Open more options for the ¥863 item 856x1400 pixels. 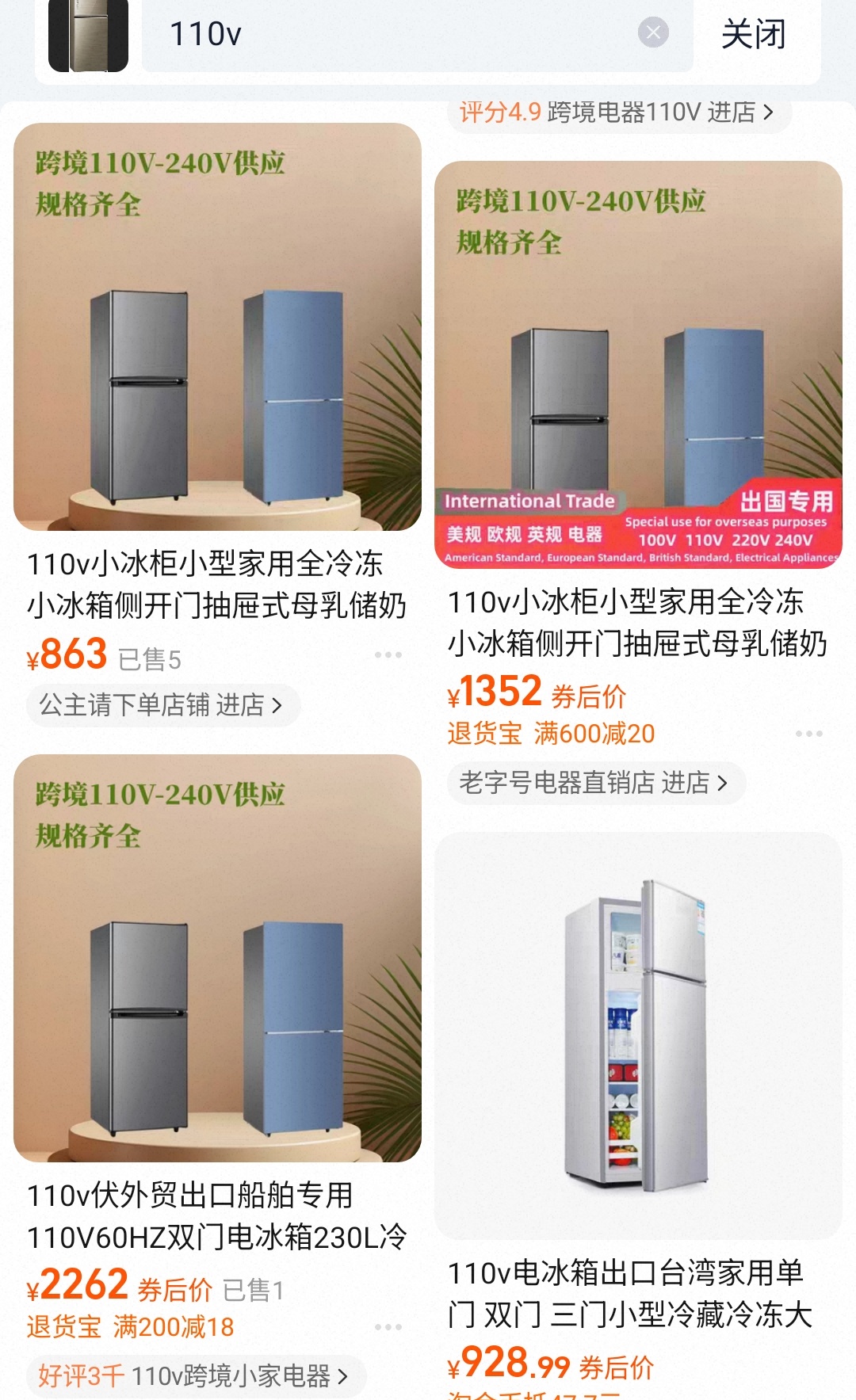click(388, 655)
